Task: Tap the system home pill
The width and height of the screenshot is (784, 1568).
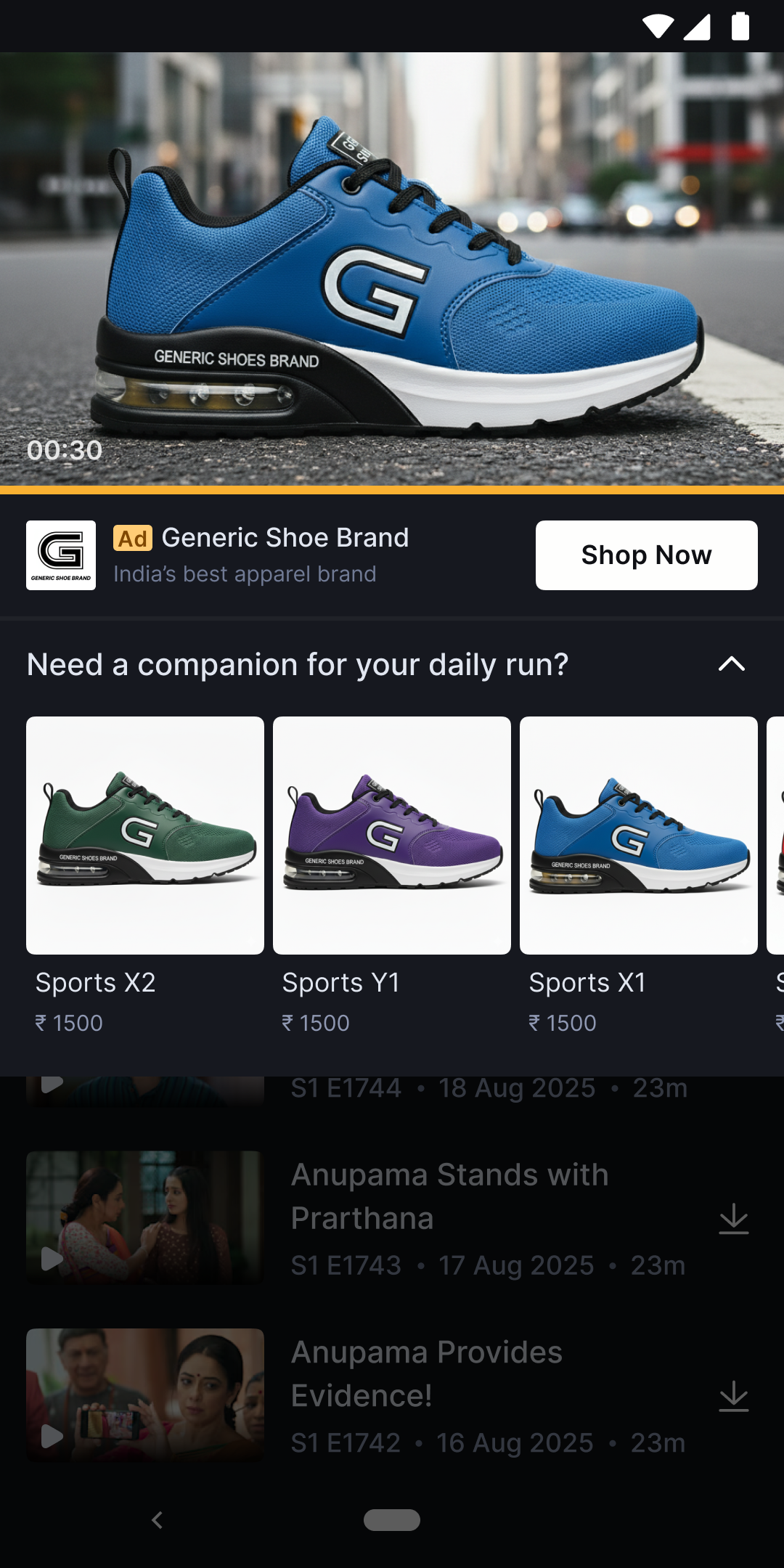Action: (x=392, y=1519)
